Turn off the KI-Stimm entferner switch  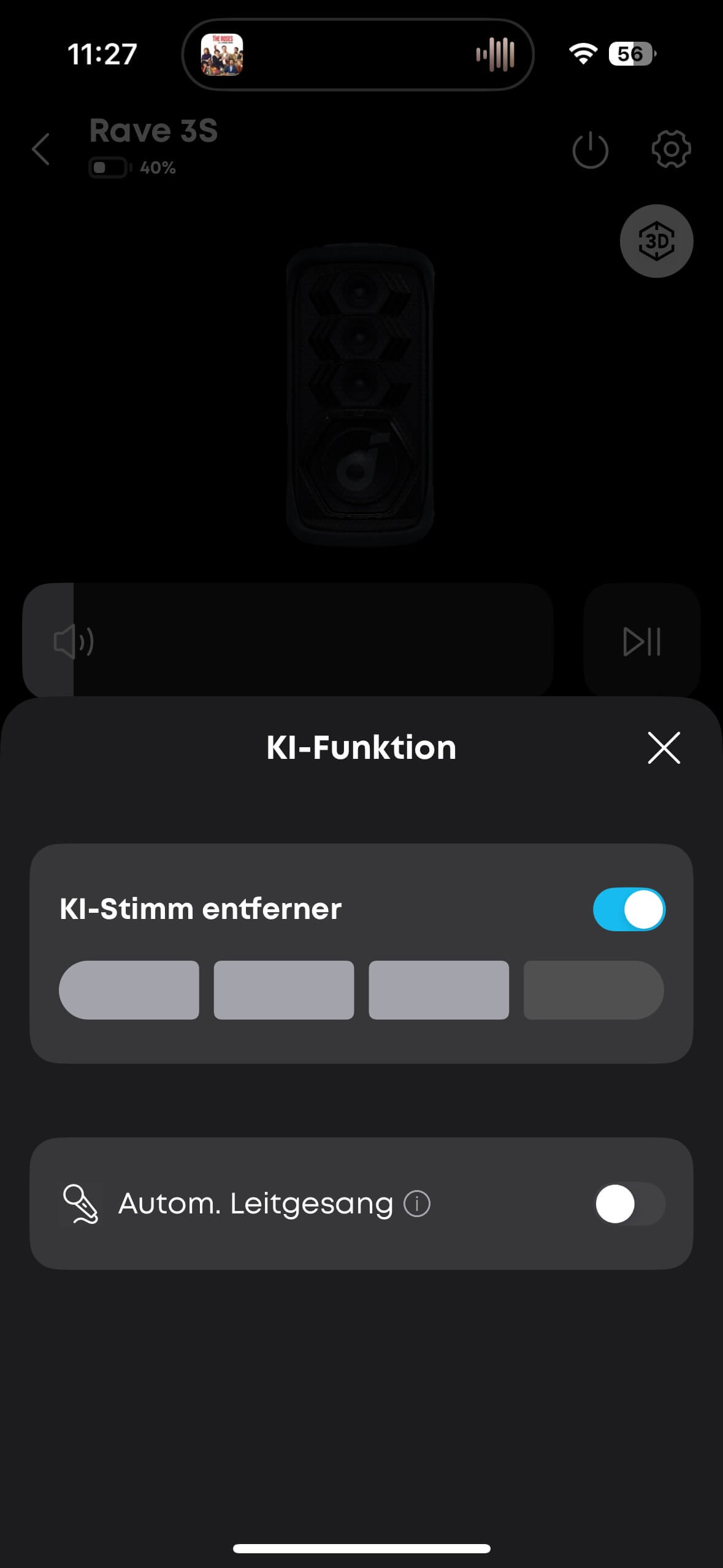[629, 909]
